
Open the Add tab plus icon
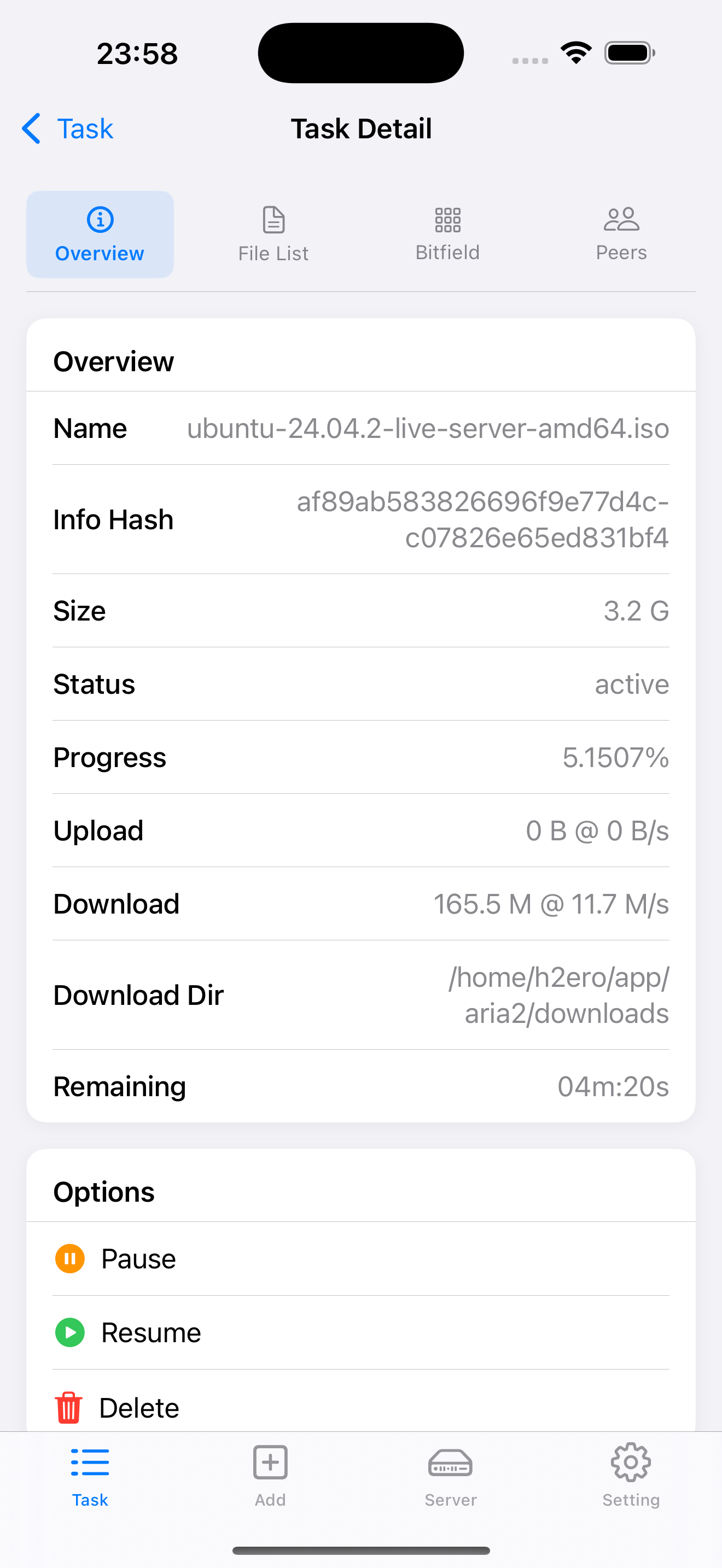point(270,1462)
